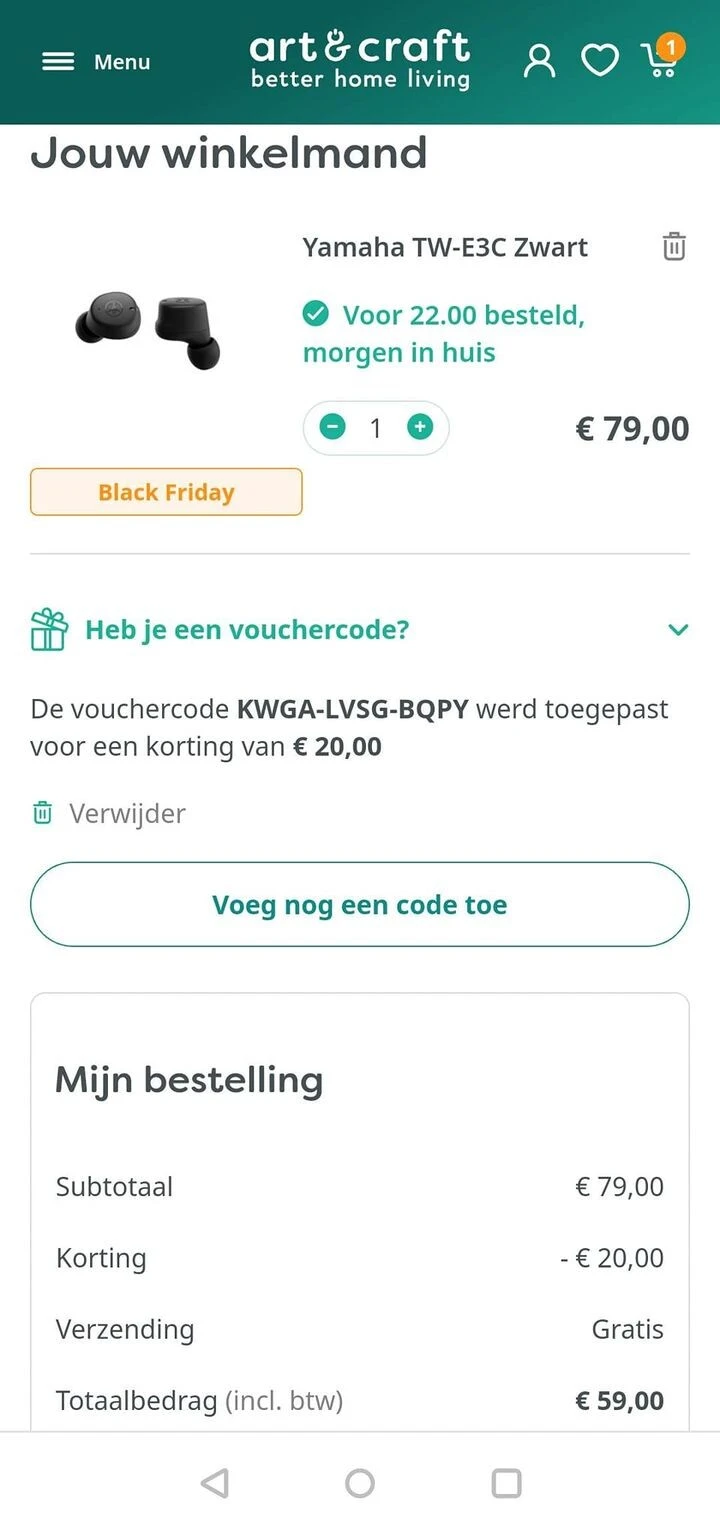Decrease the Yamaha earbuds quantity
720x1536 pixels.
tap(333, 428)
